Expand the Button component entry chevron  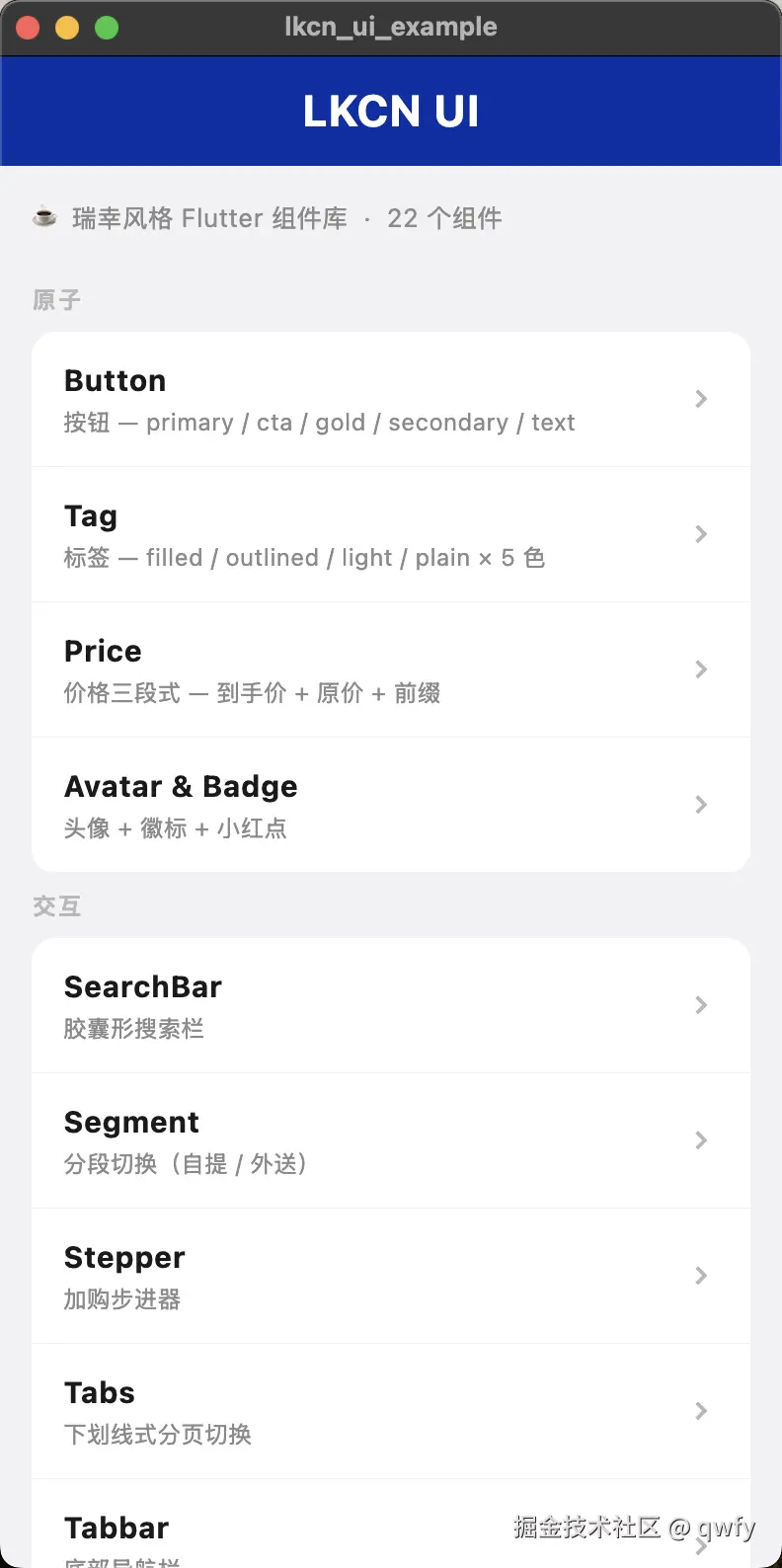tap(701, 399)
